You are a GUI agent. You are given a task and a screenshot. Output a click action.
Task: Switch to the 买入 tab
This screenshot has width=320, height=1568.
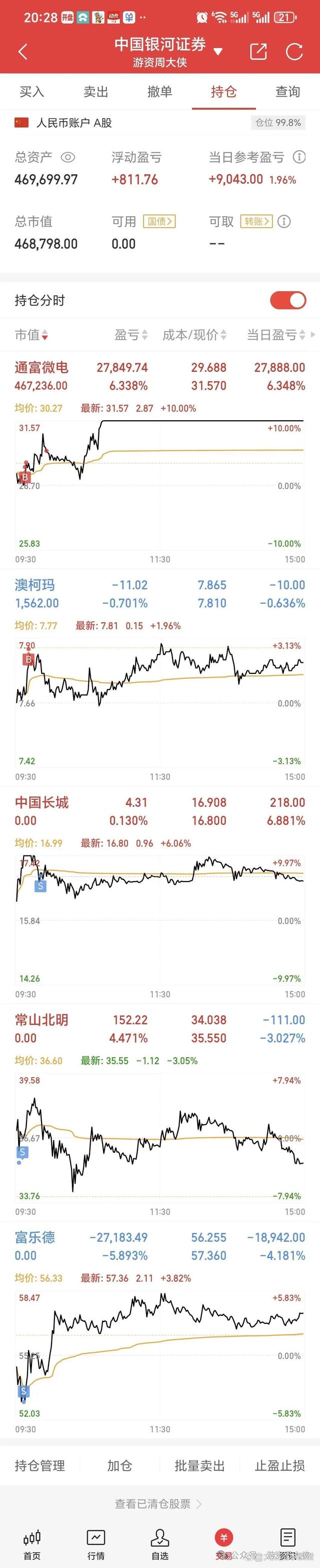pos(31,92)
